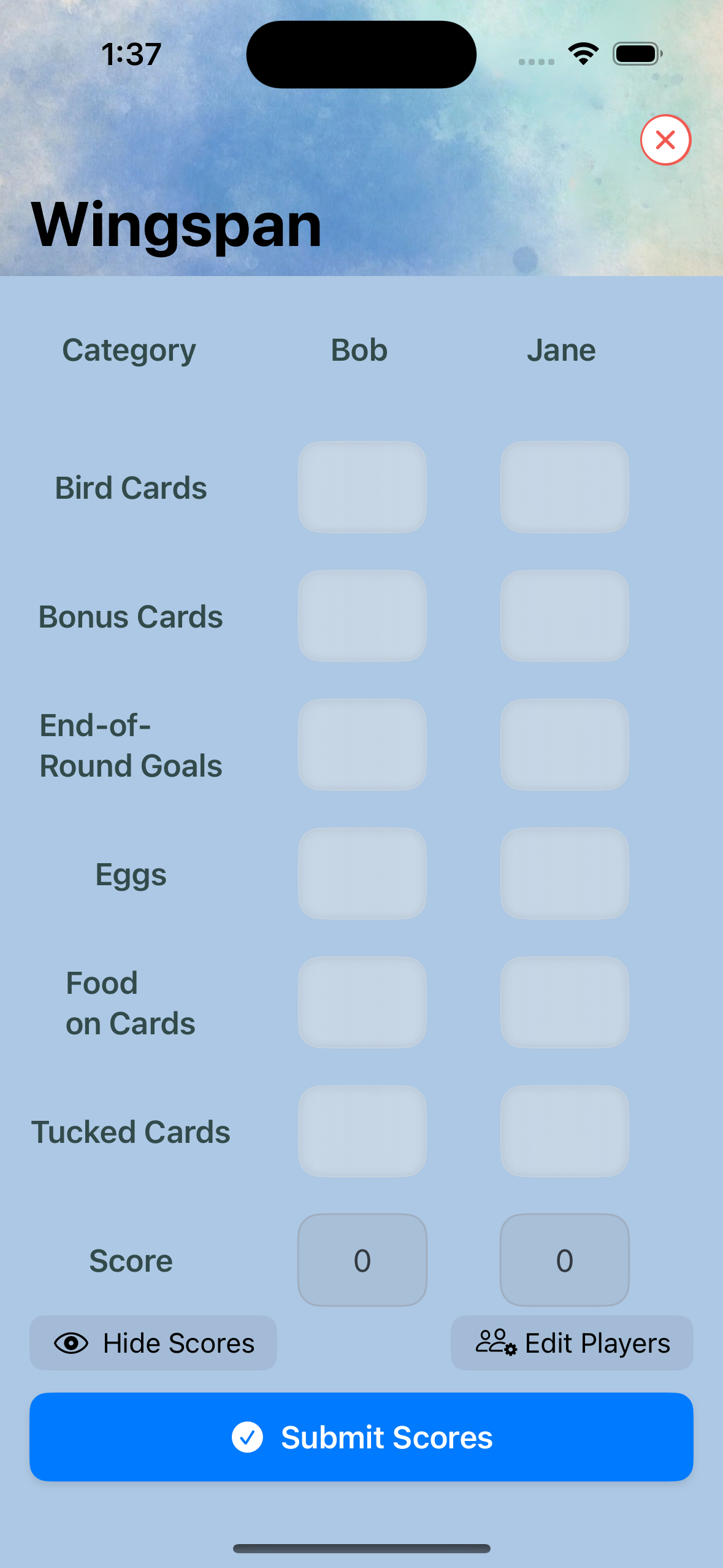Click the red X circle icon
This screenshot has width=723, height=1568.
(x=666, y=140)
